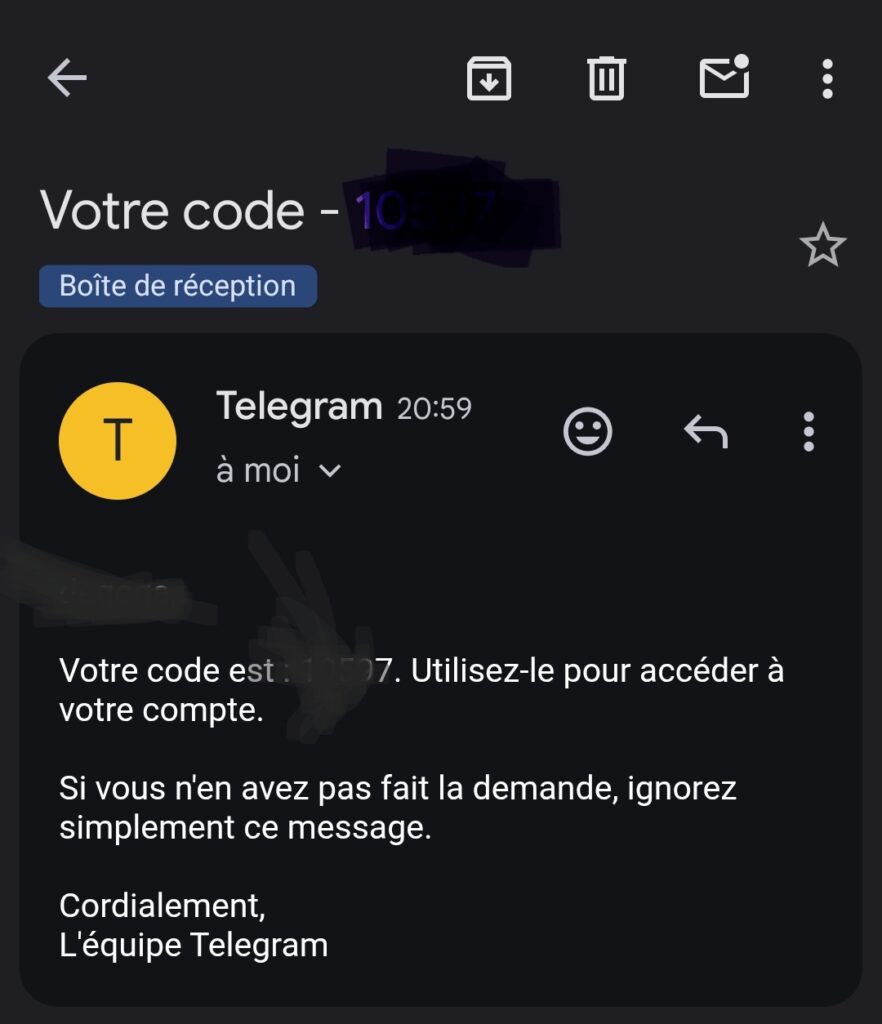Mark the email as unread
This screenshot has height=1024, width=882.
coord(723,80)
